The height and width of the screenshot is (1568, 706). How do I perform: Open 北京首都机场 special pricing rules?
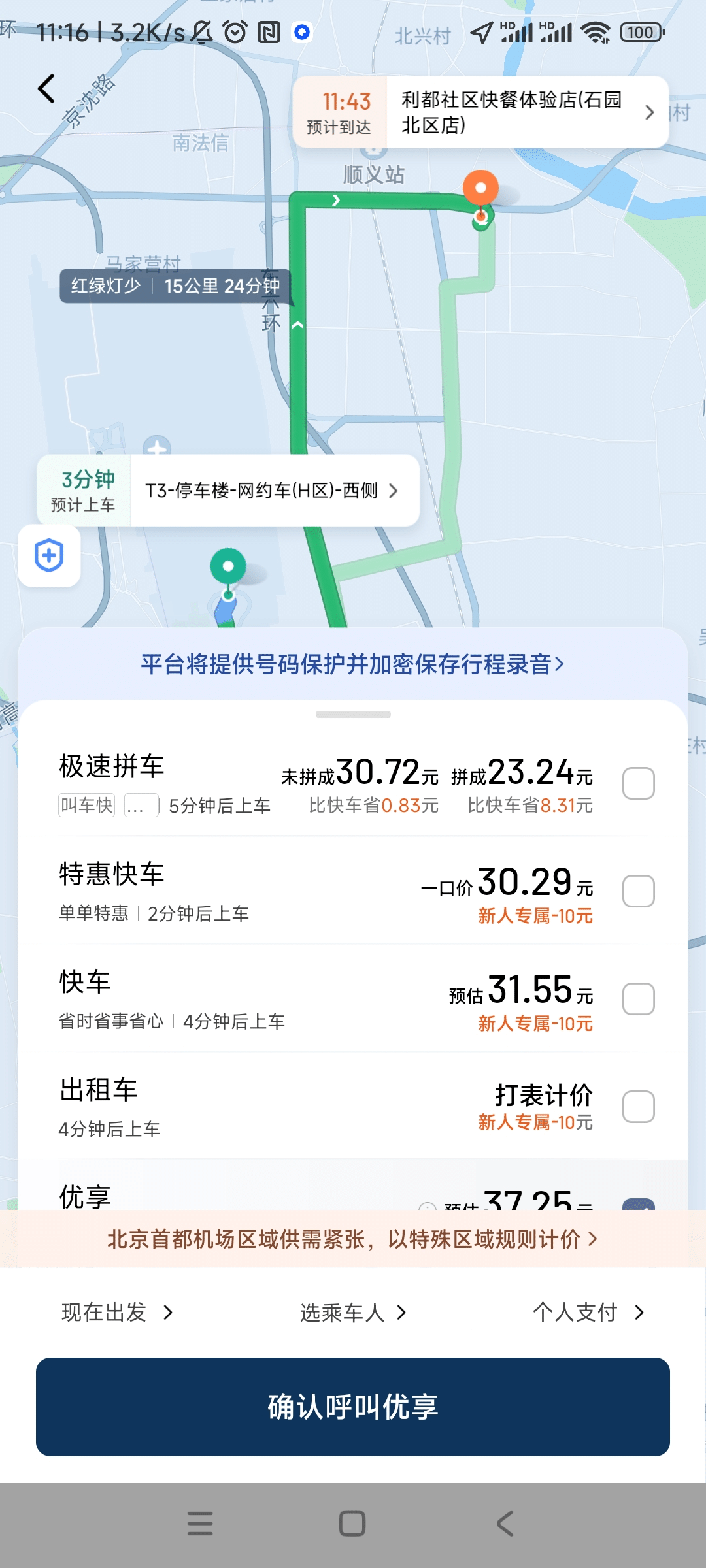pos(352,1239)
